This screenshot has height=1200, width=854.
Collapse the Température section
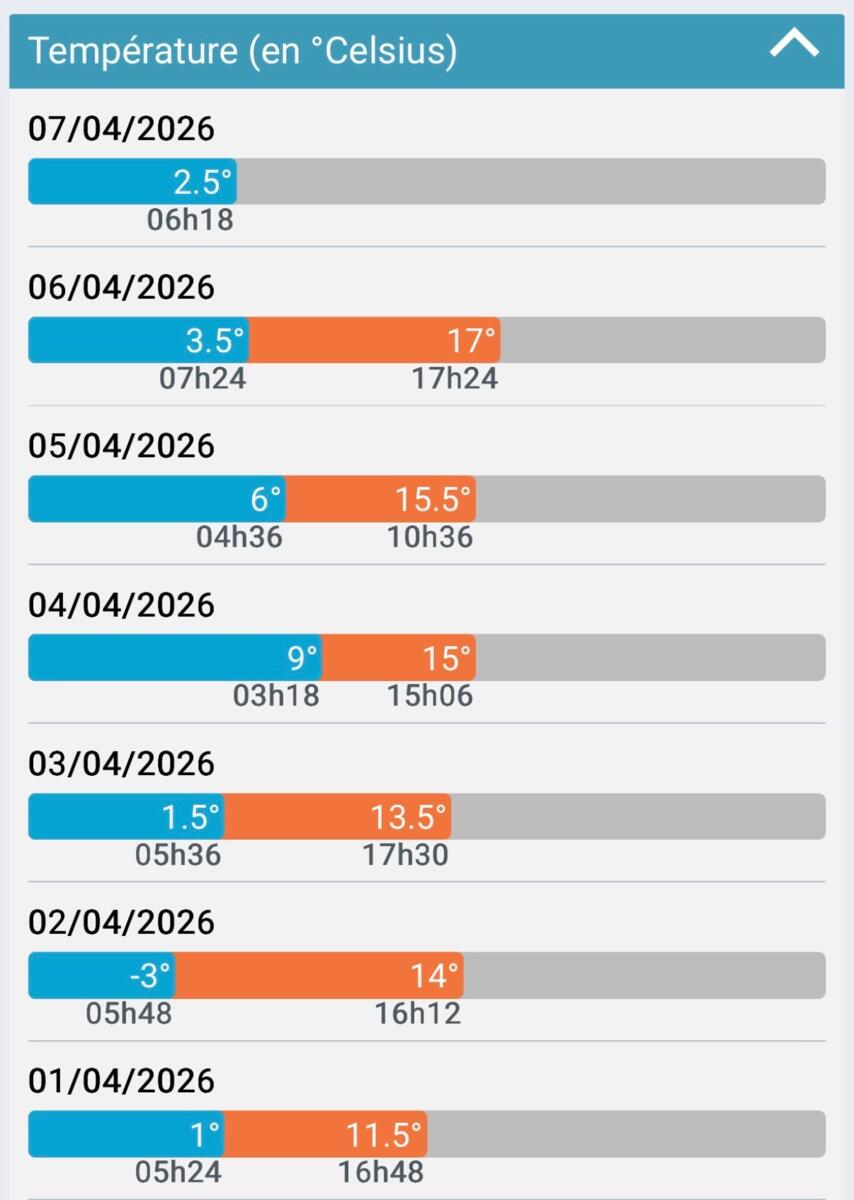click(x=794, y=45)
